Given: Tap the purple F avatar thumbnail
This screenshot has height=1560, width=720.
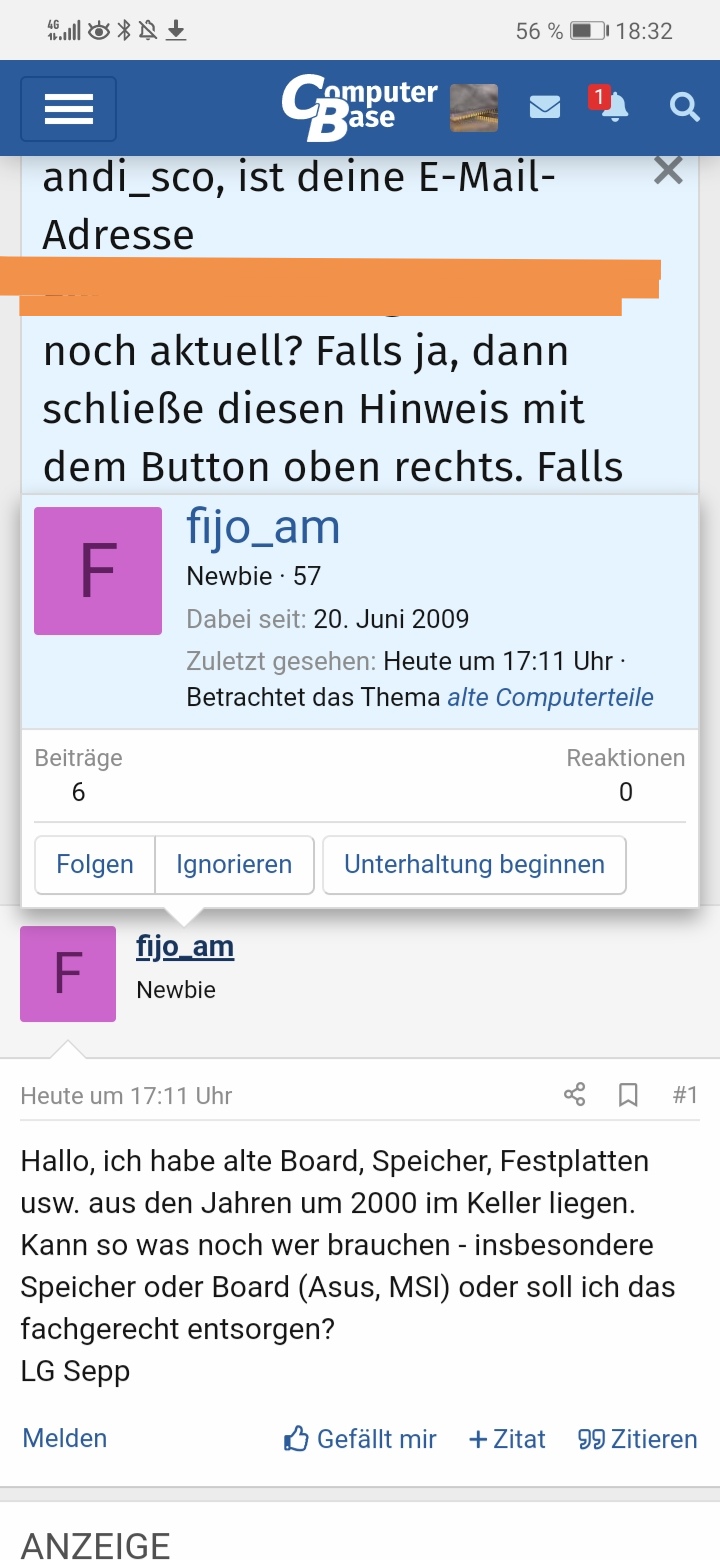Looking at the screenshot, I should (68, 974).
